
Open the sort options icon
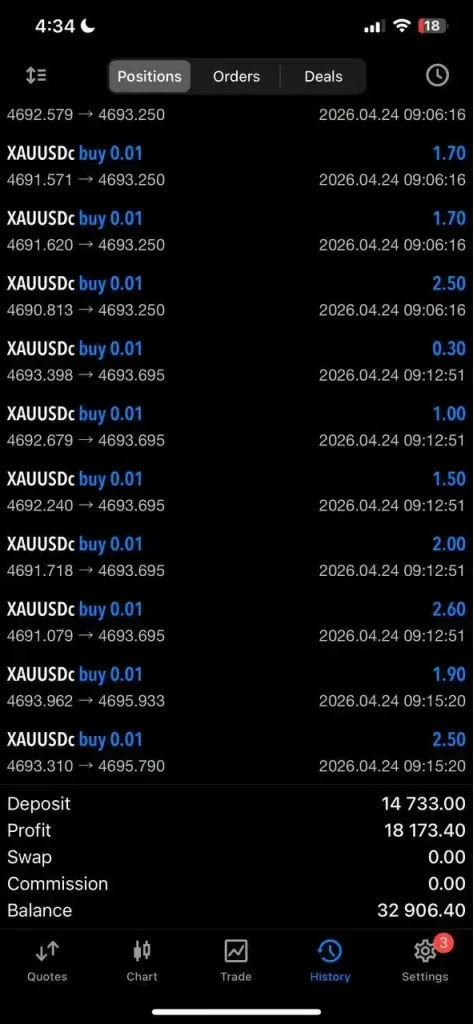coord(36,76)
